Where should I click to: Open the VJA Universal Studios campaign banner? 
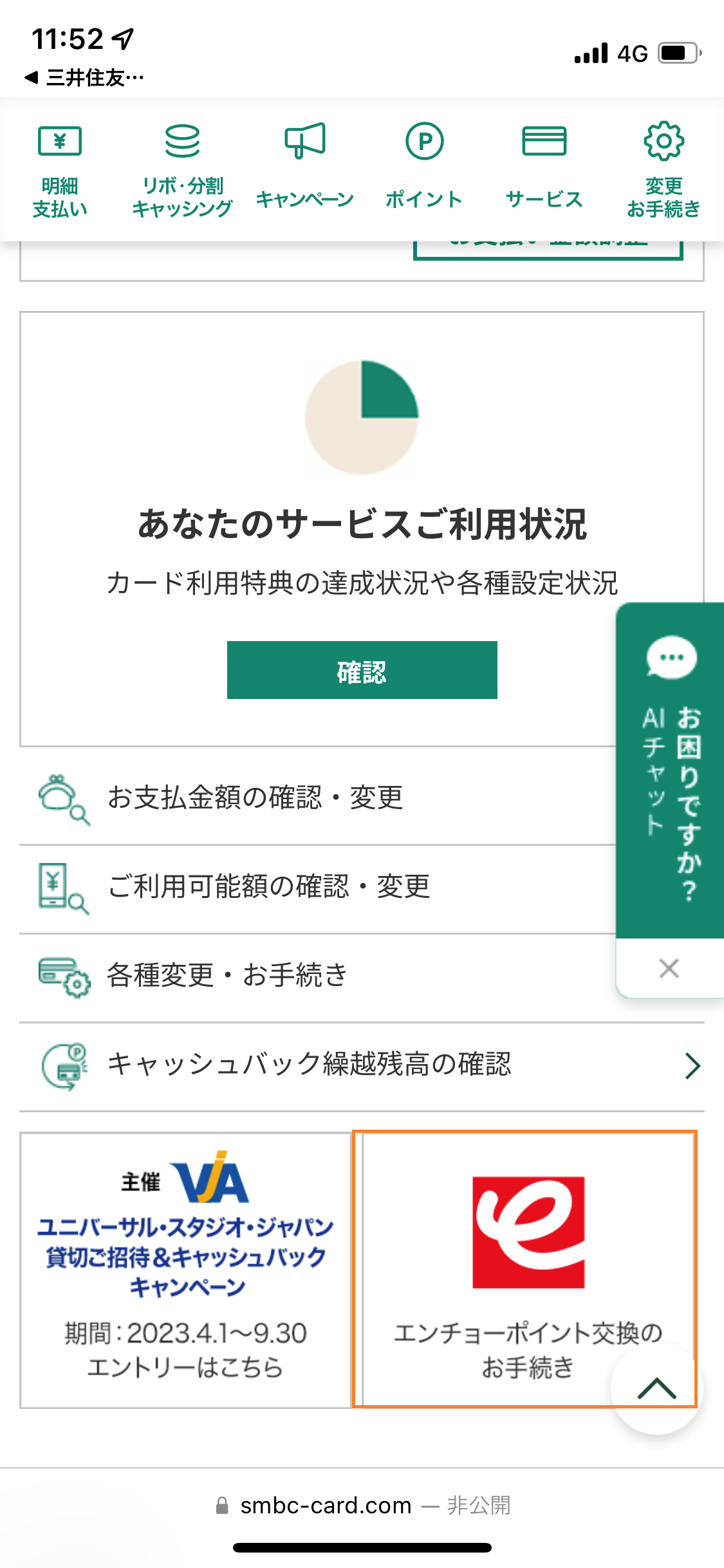coord(185,1270)
